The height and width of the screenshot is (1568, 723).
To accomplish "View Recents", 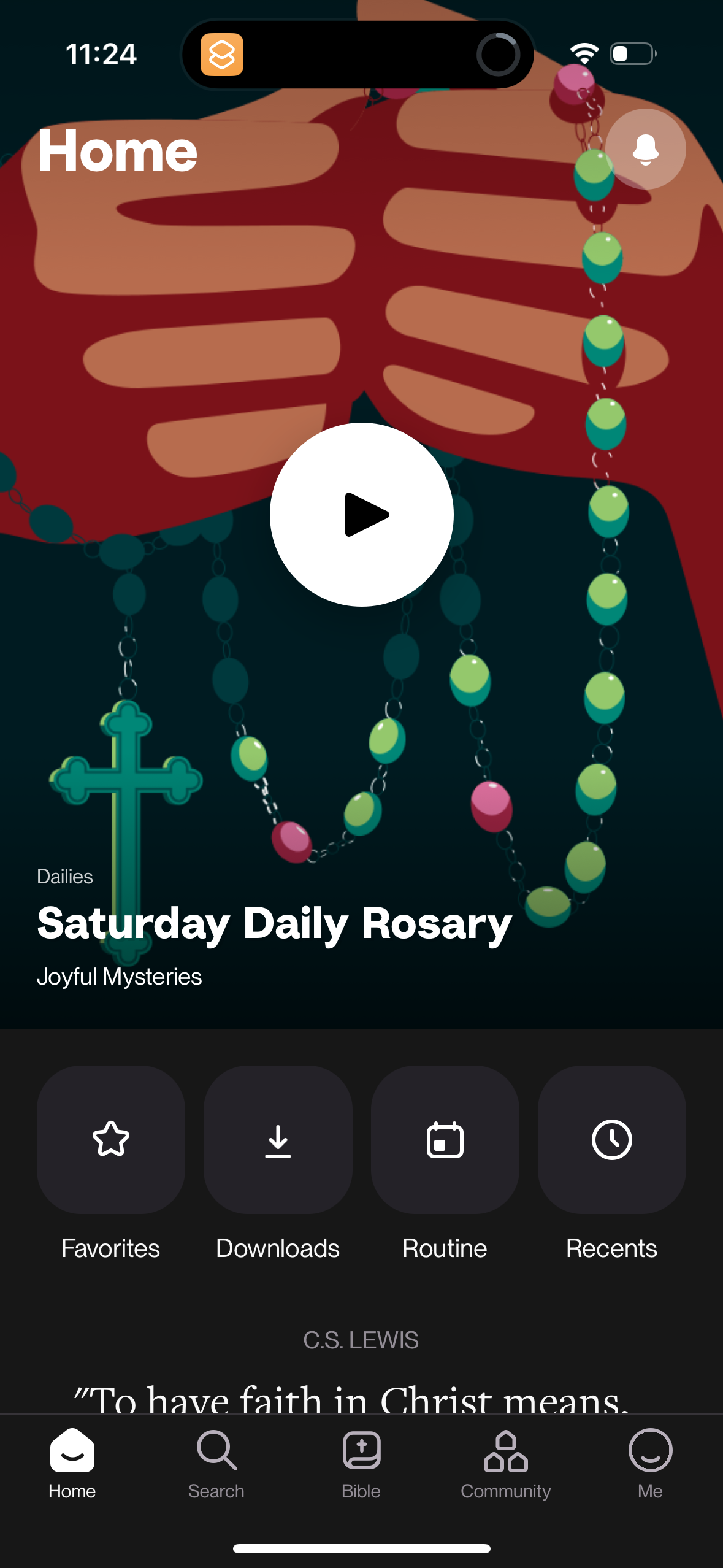I will [611, 1140].
